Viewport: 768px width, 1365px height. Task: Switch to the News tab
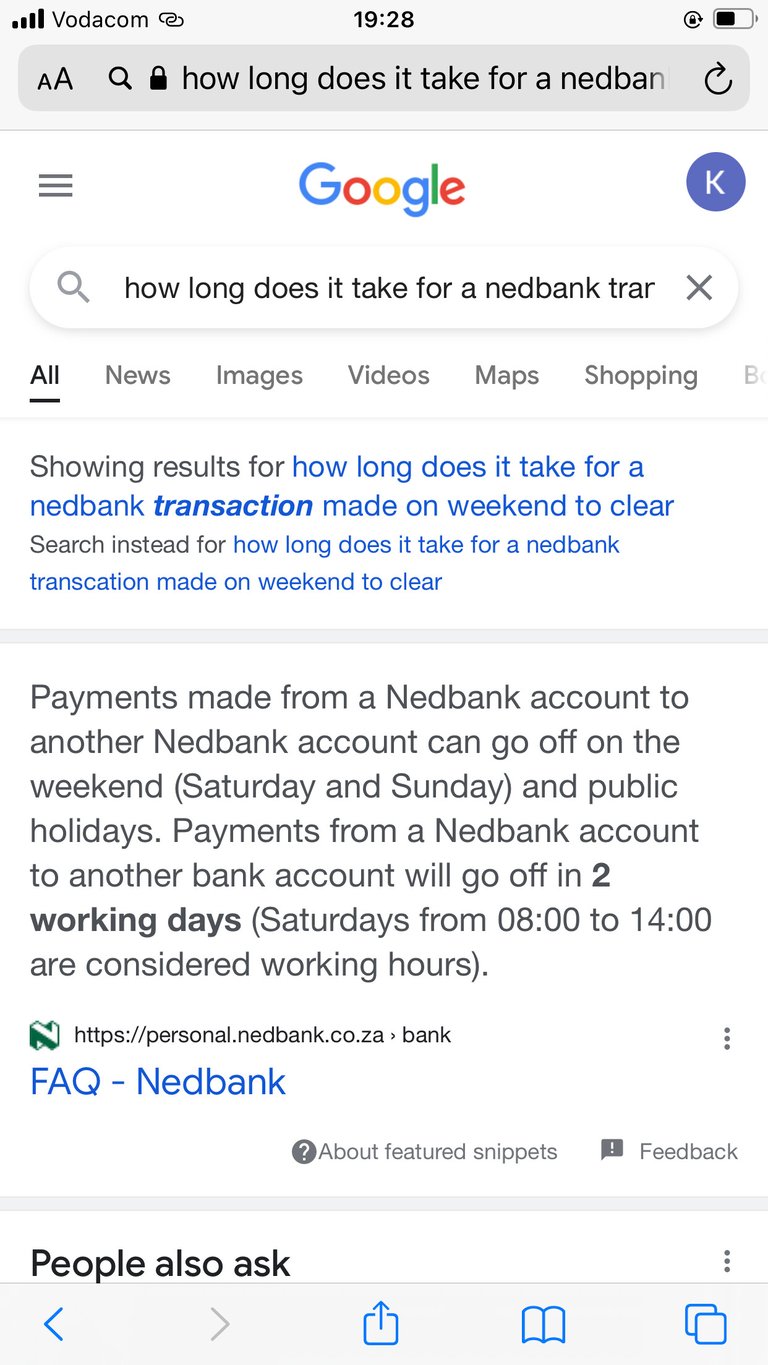click(137, 375)
